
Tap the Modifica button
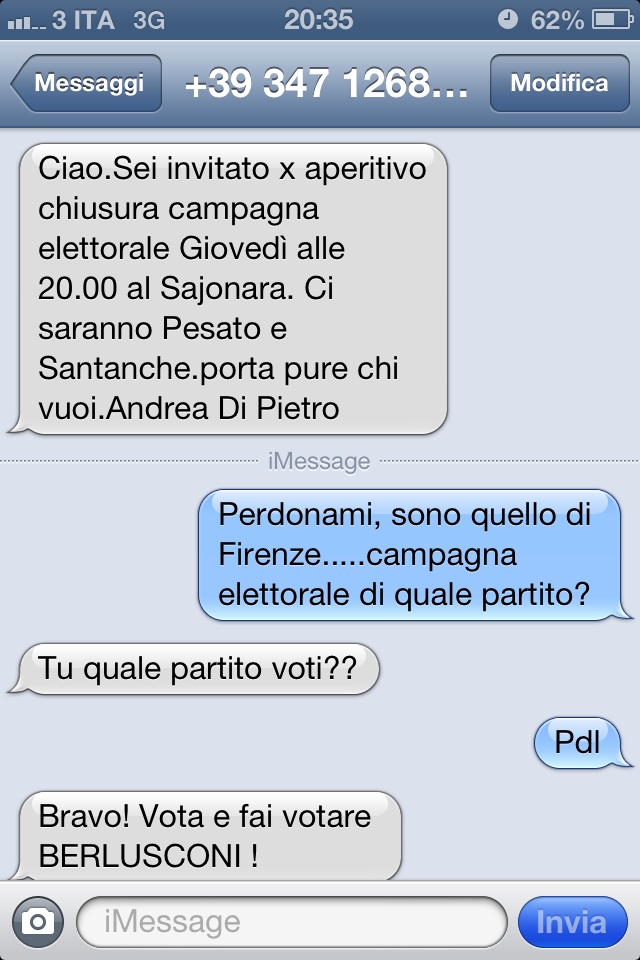tap(559, 83)
